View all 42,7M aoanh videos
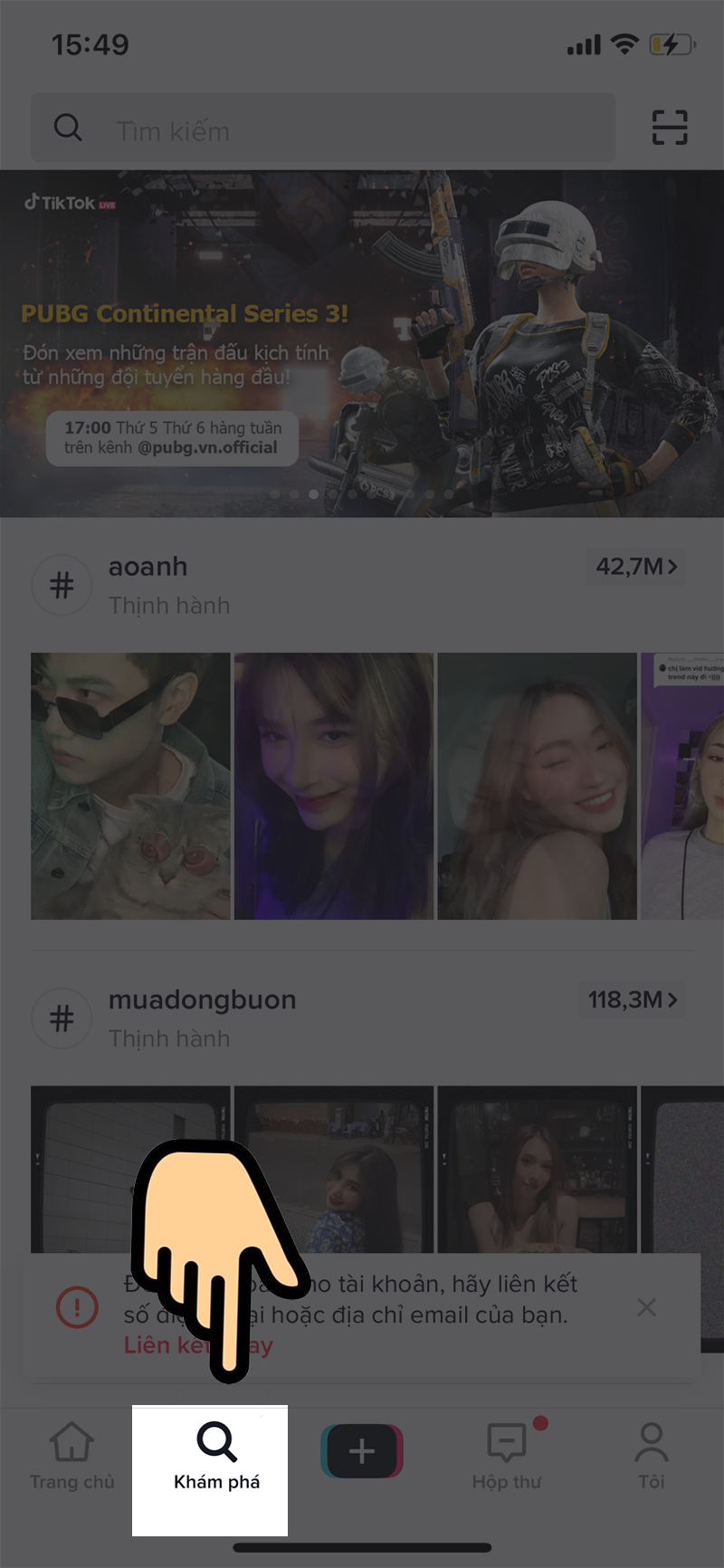The width and height of the screenshot is (724, 1568). [635, 567]
